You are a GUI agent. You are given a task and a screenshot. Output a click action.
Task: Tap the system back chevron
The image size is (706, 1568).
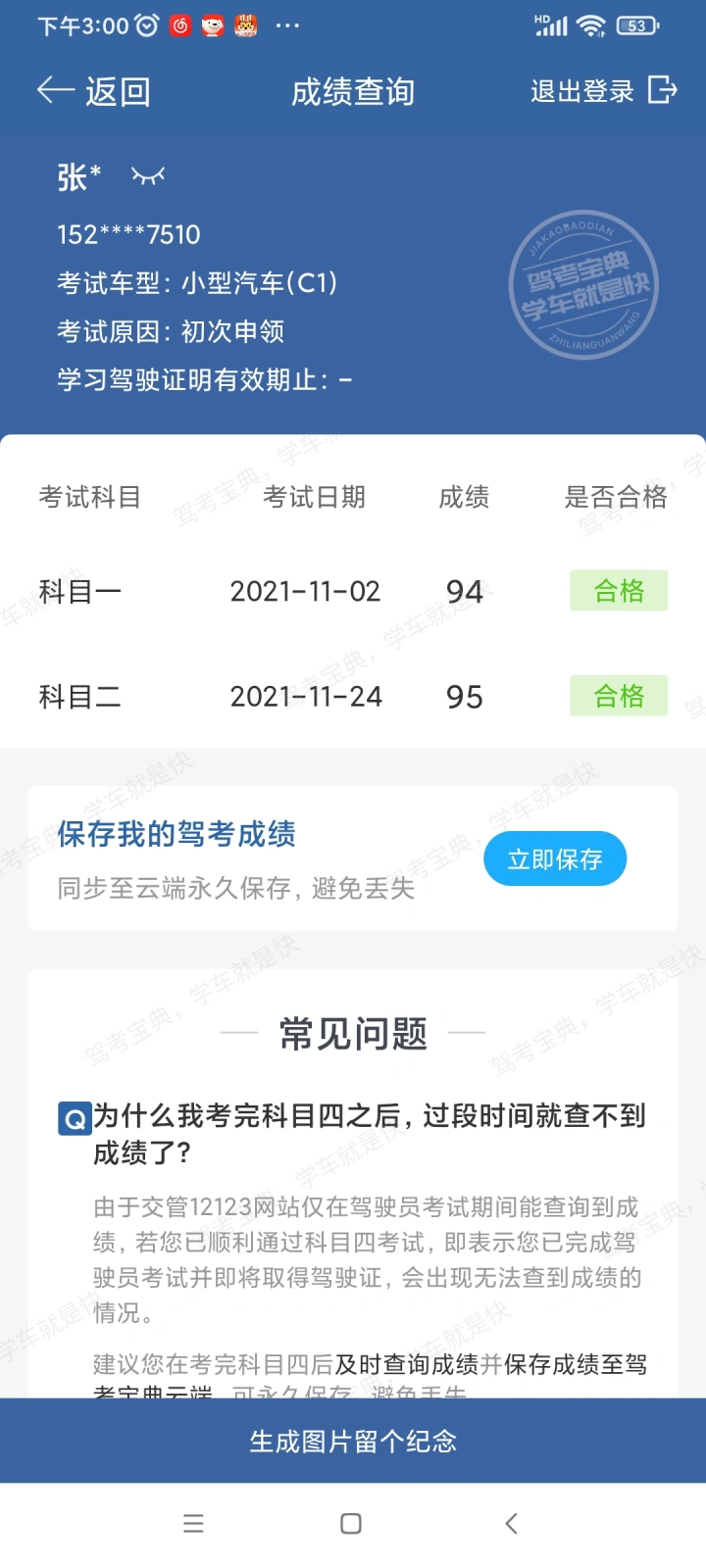[x=511, y=1523]
